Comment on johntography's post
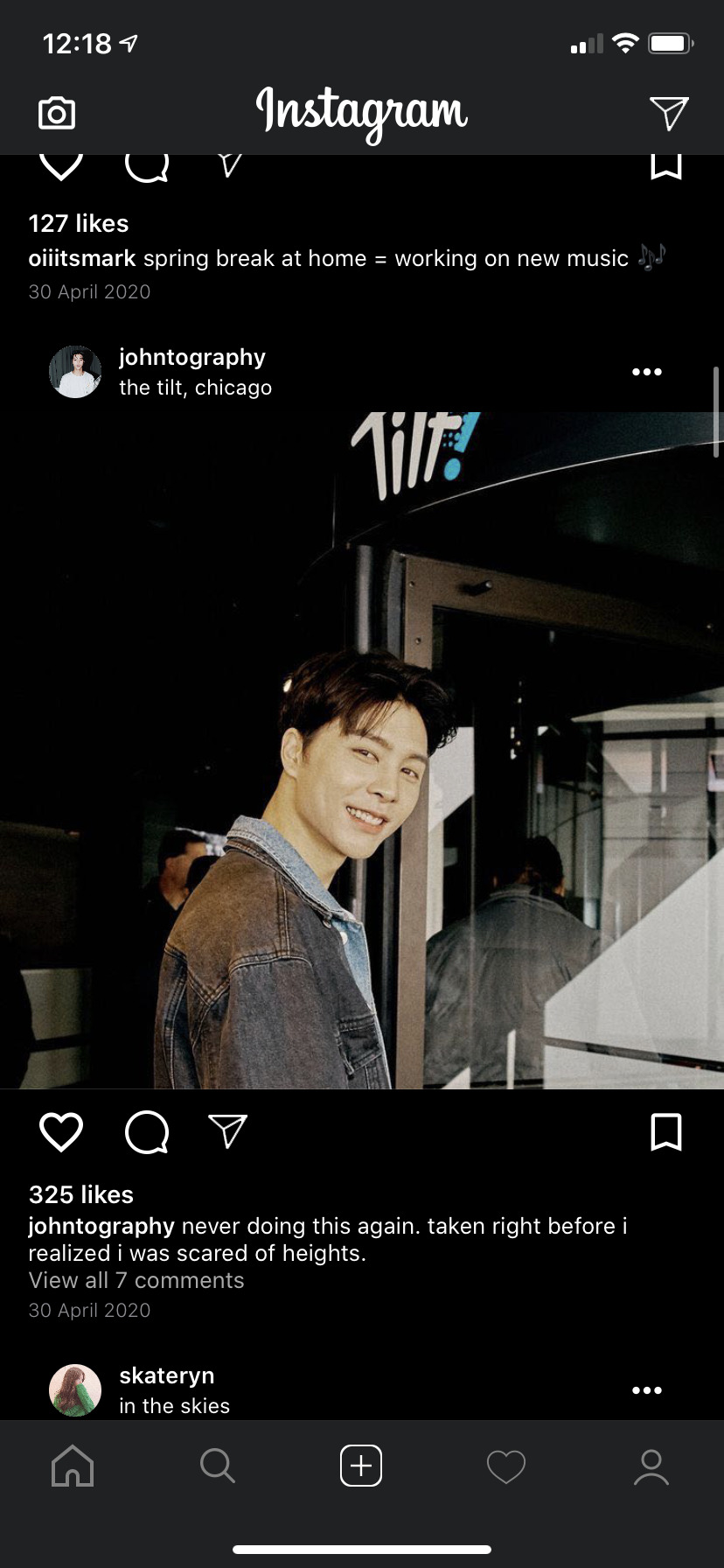Screen dimensions: 724x1568 pos(147,1132)
